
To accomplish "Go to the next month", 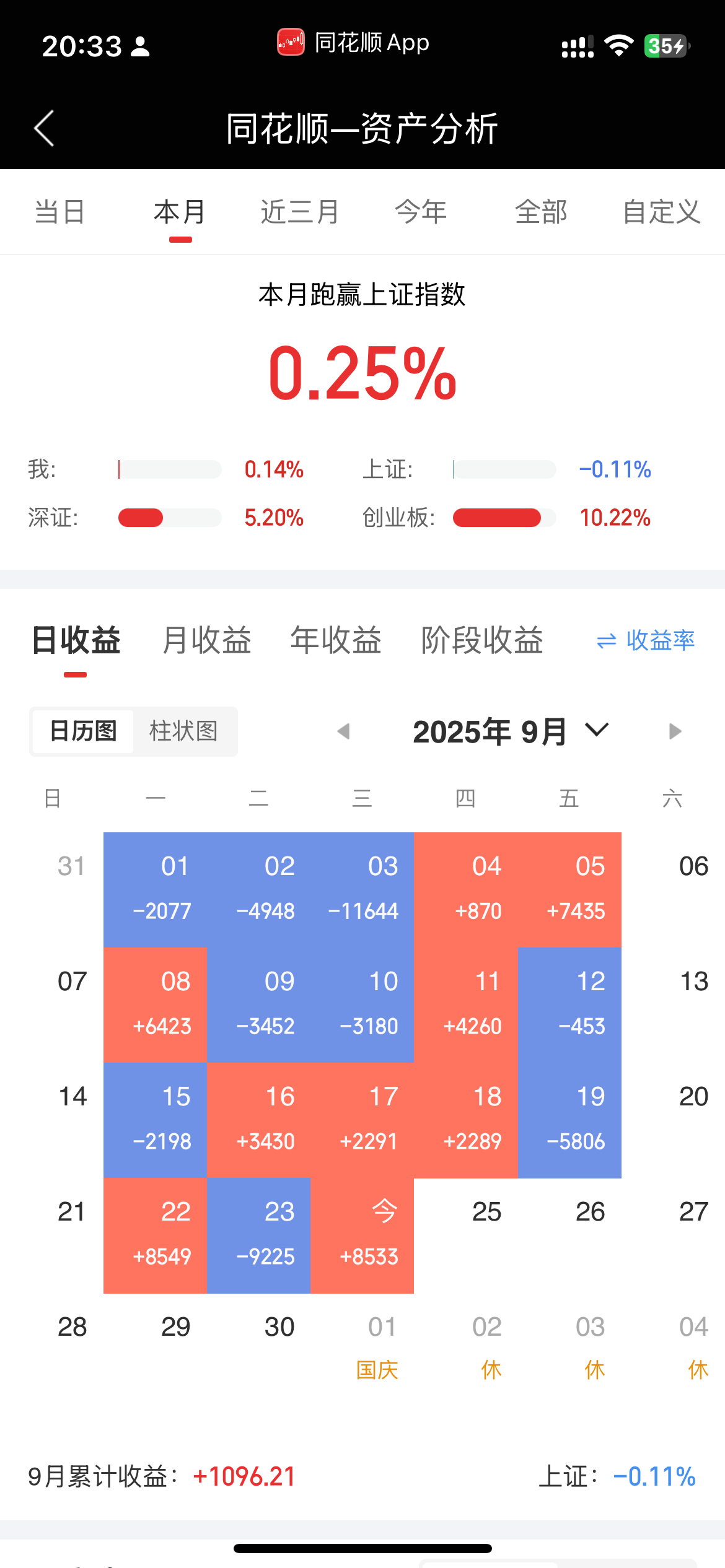I will (x=675, y=731).
